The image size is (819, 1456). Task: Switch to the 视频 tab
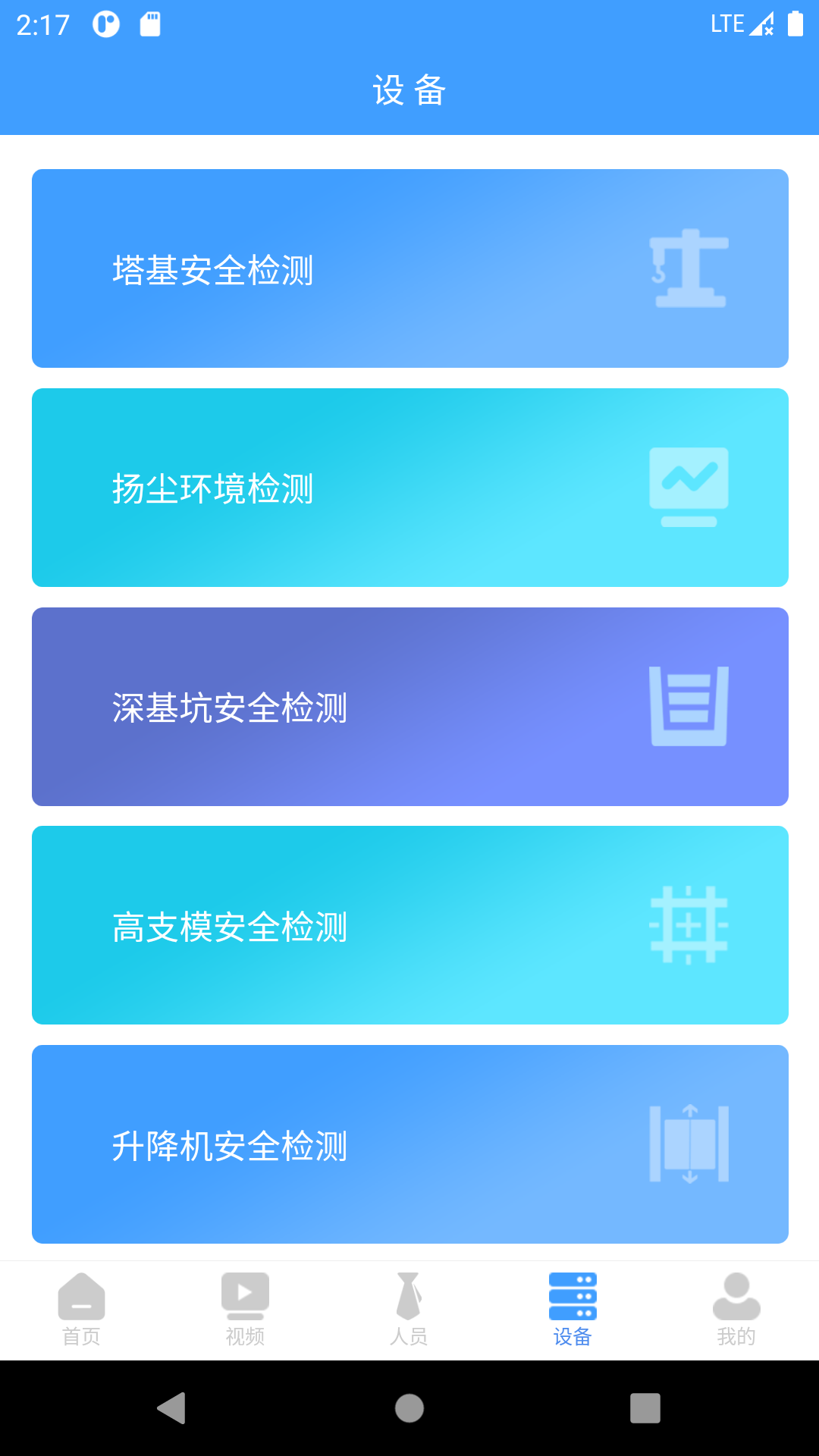coord(246,1310)
